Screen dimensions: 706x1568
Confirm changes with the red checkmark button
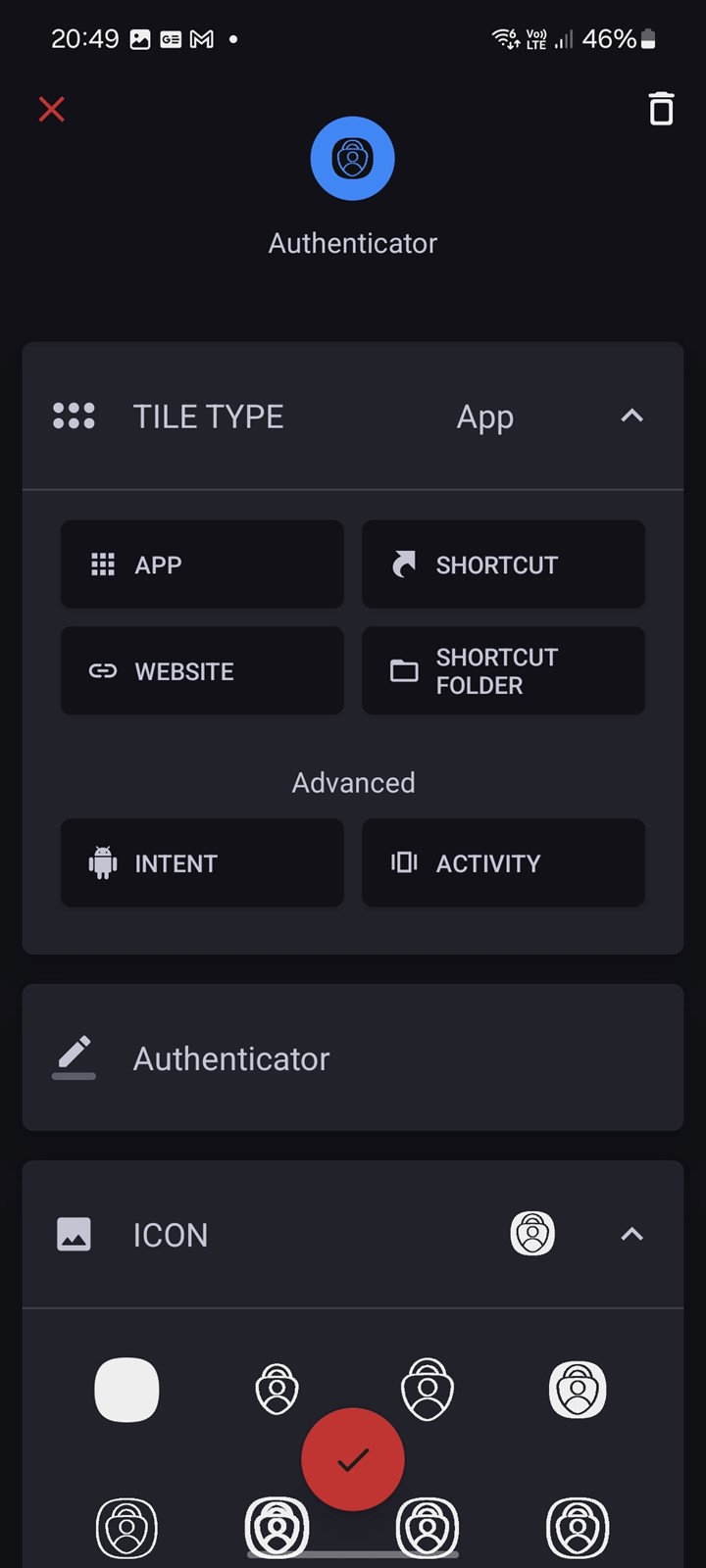click(353, 1459)
